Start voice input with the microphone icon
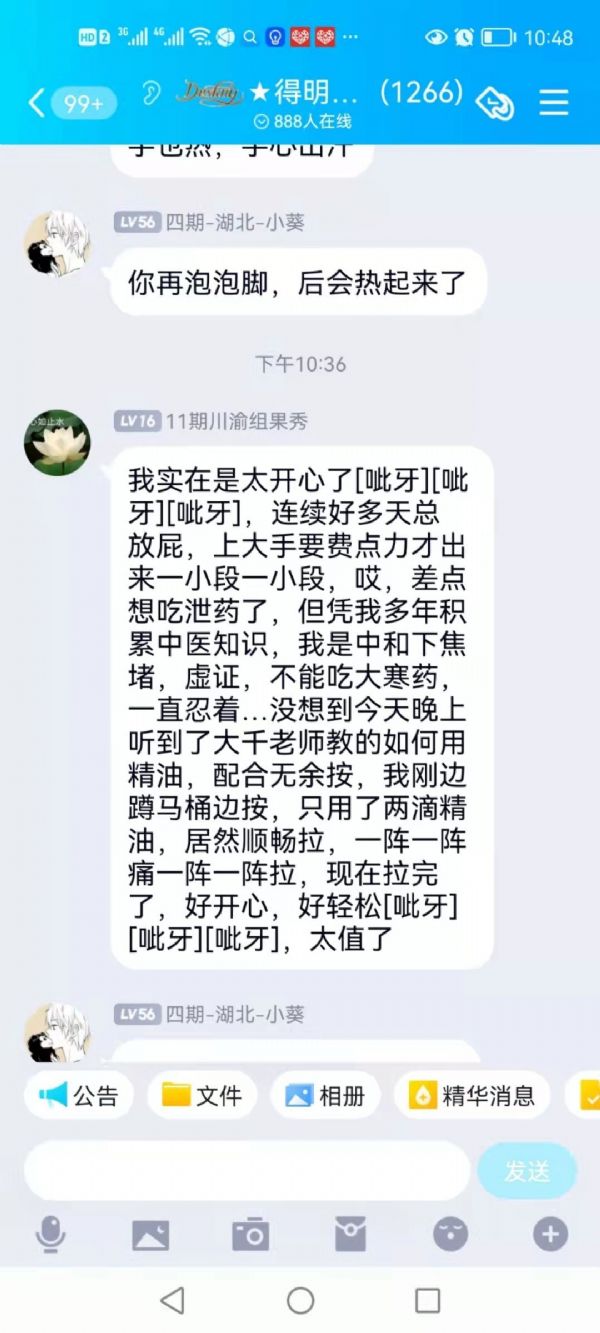 coord(50,1236)
